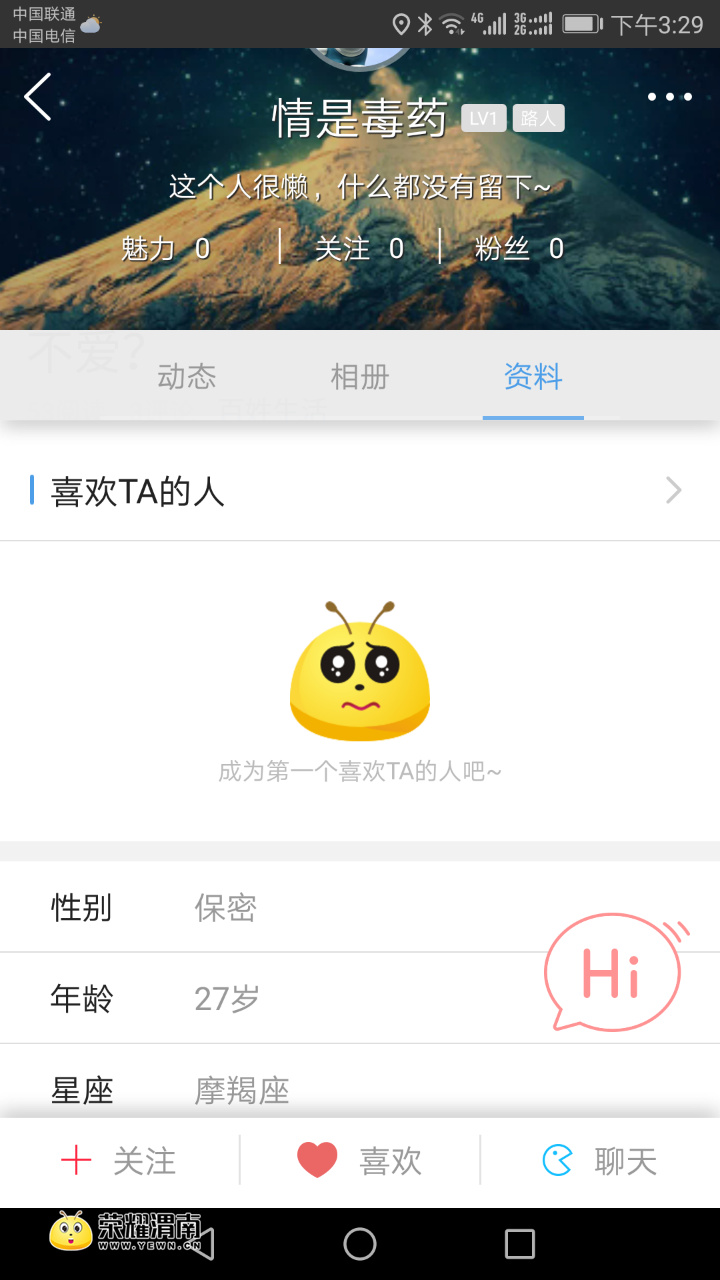Select the 资料 tab
The image size is (720, 1280).
[533, 377]
